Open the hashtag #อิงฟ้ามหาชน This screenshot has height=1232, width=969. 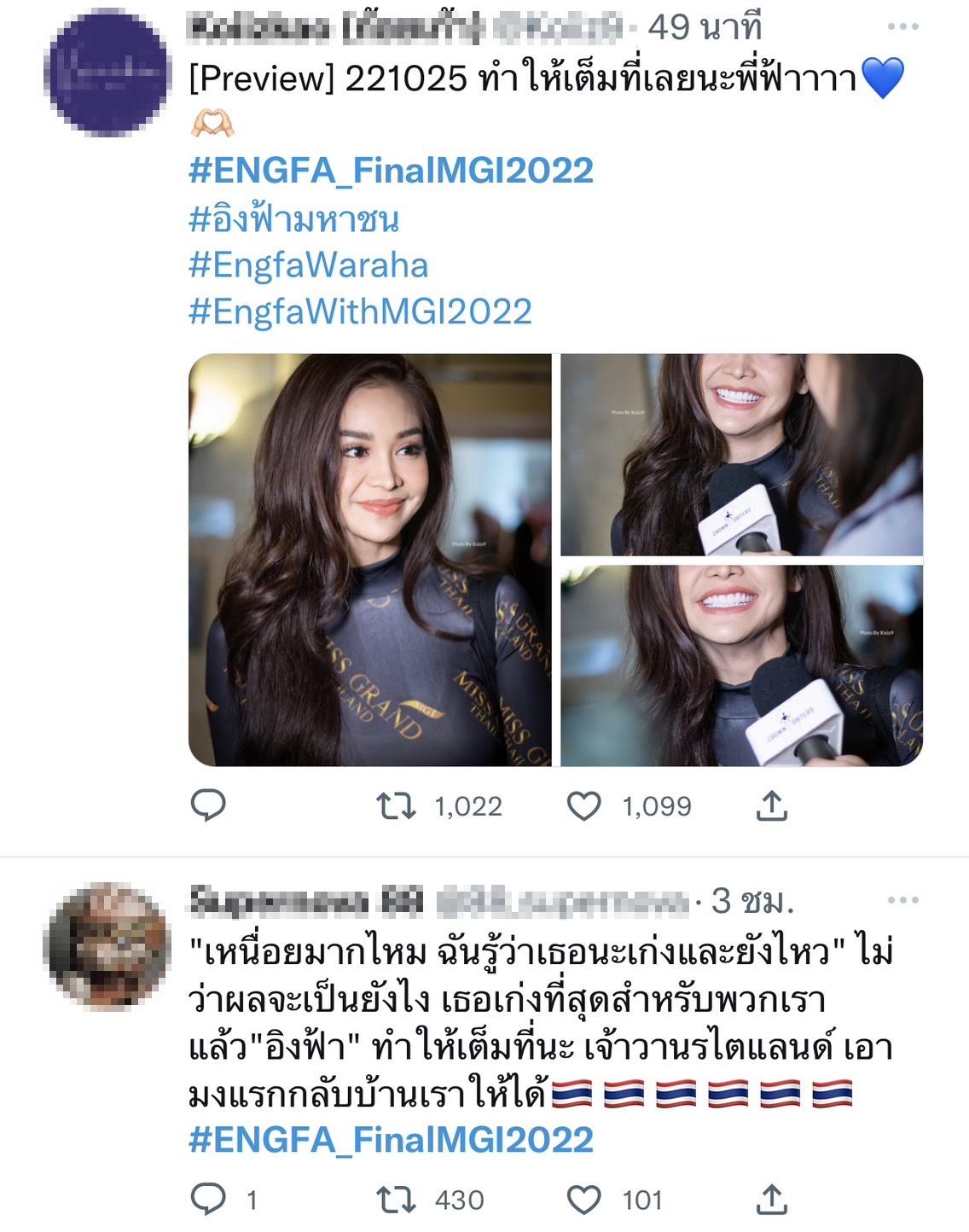[293, 219]
